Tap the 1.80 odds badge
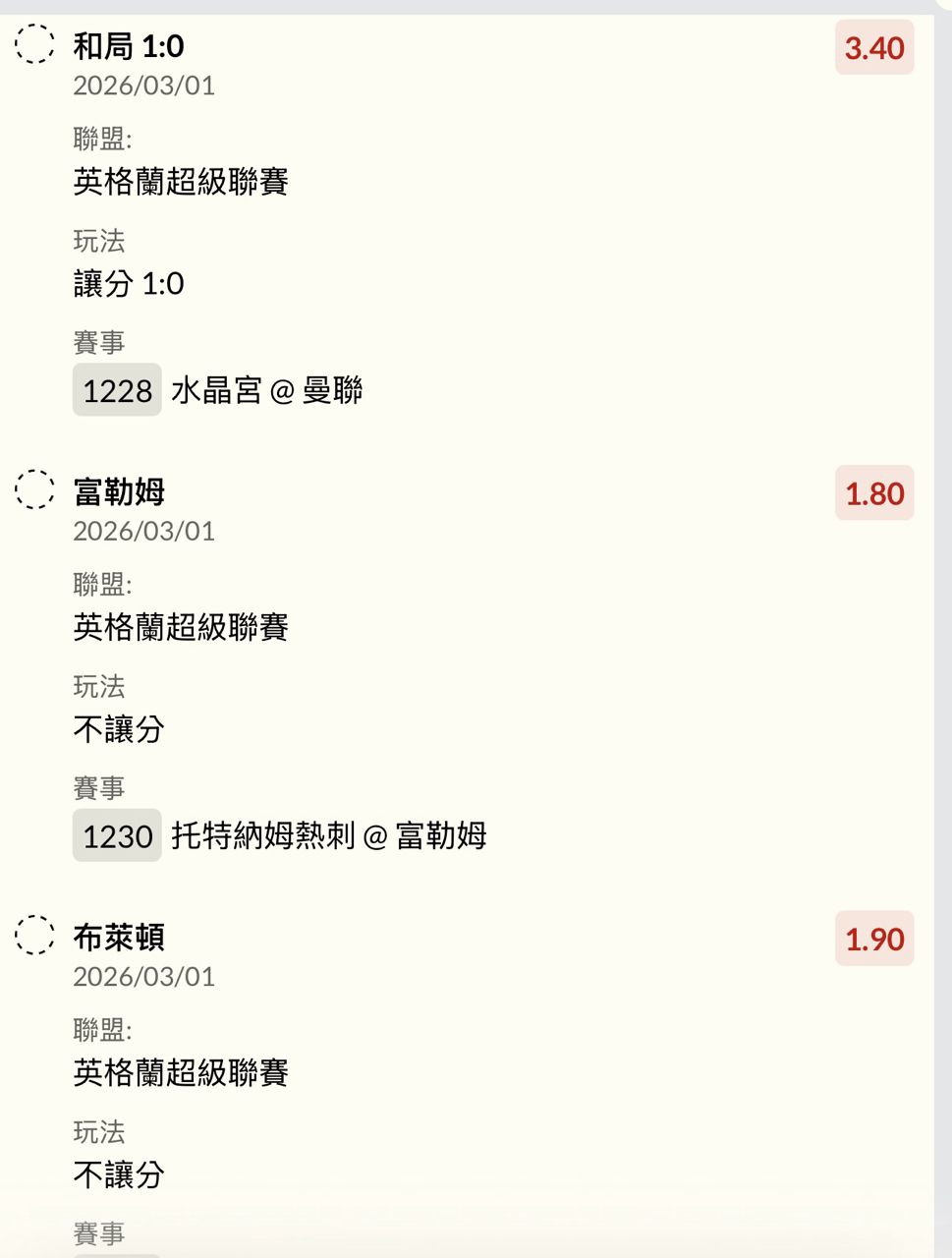The height and width of the screenshot is (1258, 952). pyautogui.click(x=873, y=493)
